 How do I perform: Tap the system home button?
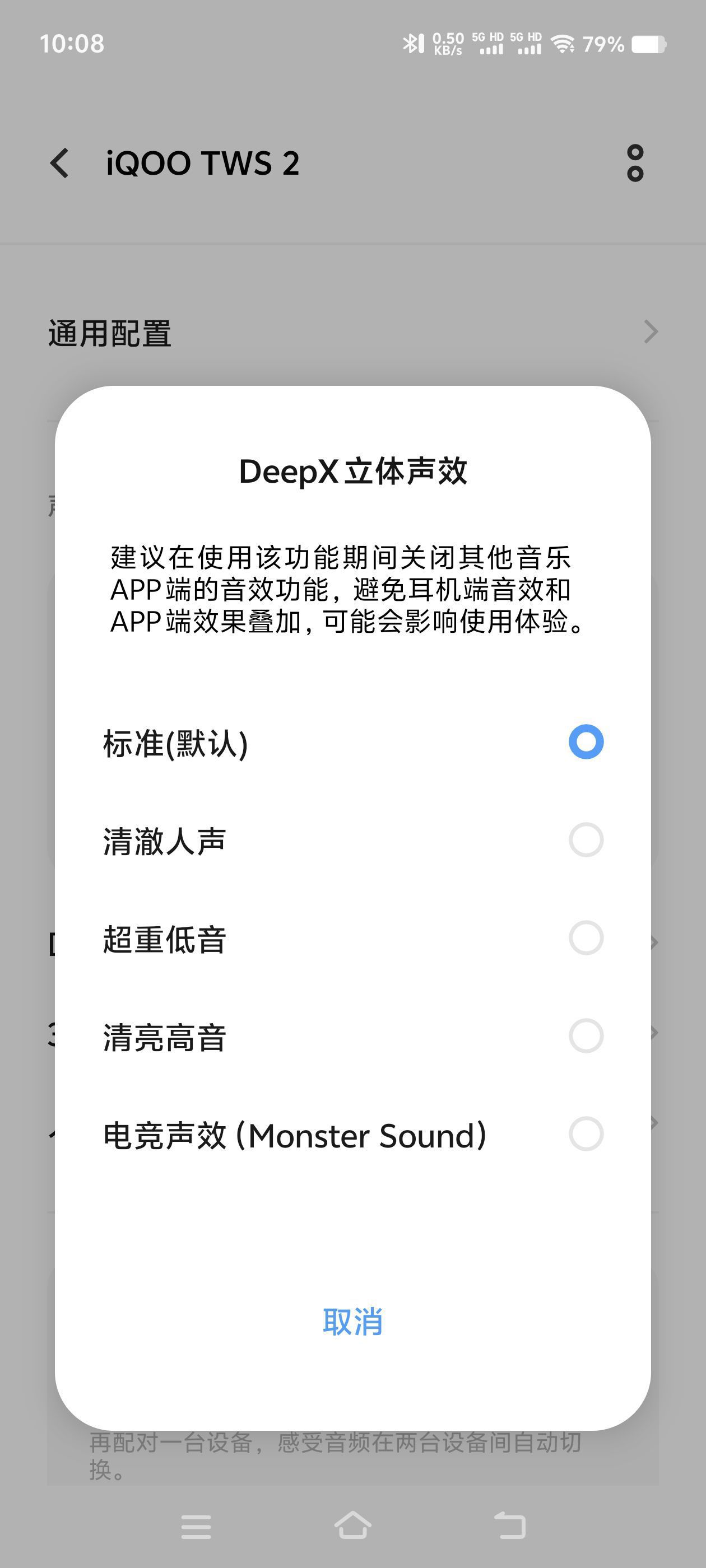[x=352, y=1525]
